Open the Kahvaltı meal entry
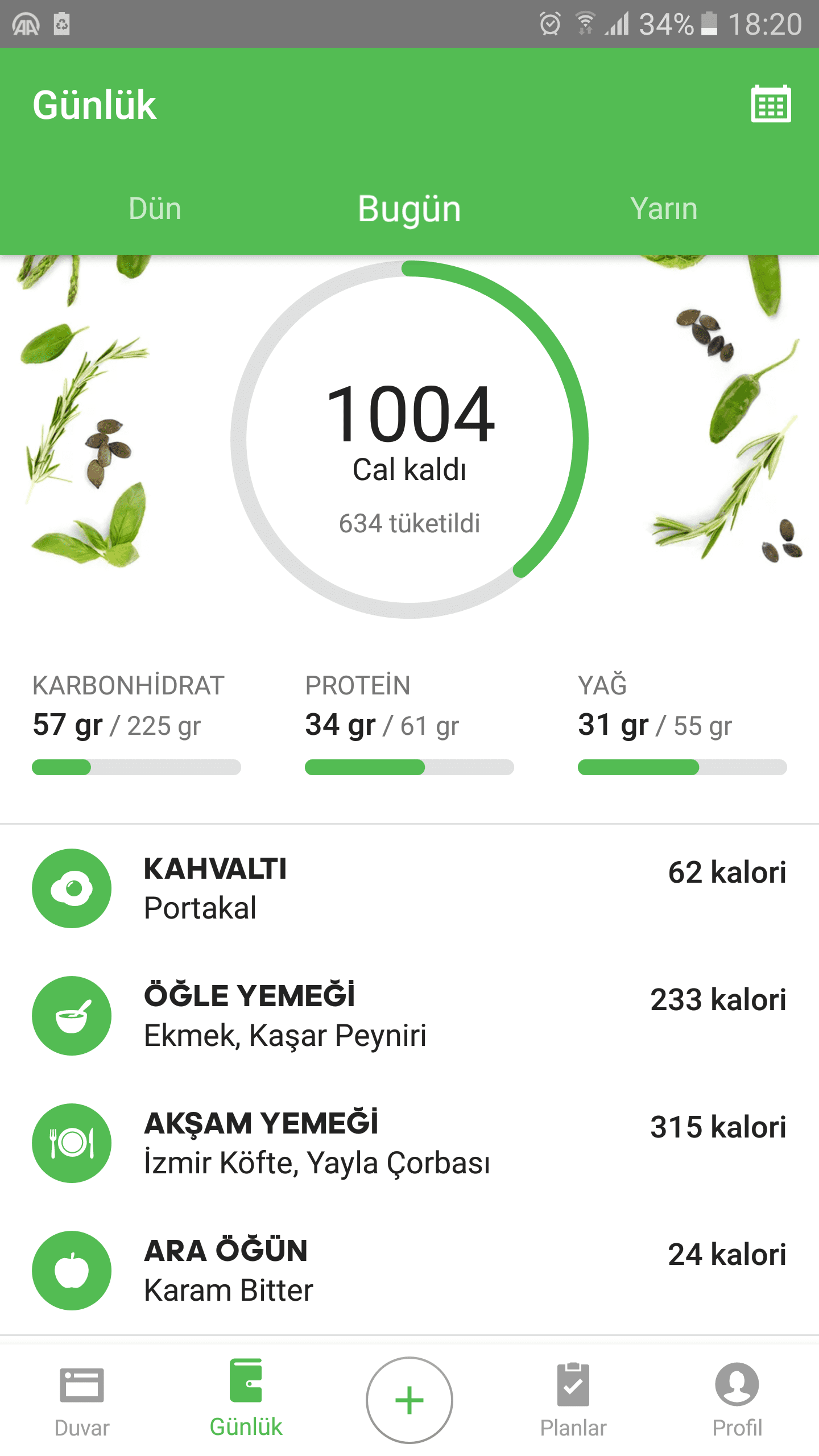 coord(409,888)
